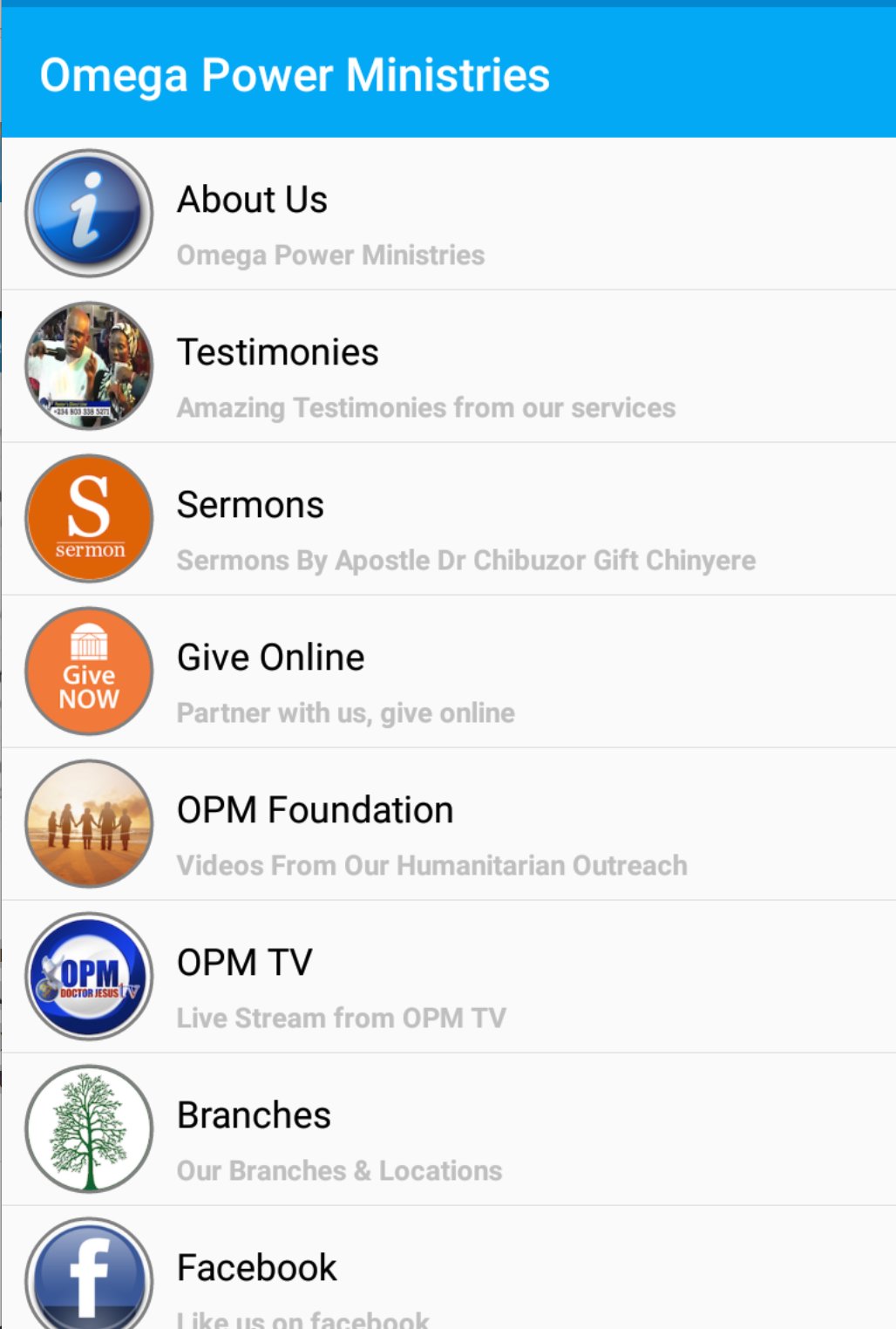Tap the Testimonies video thumbnail icon
The width and height of the screenshot is (896, 1329).
[88, 365]
